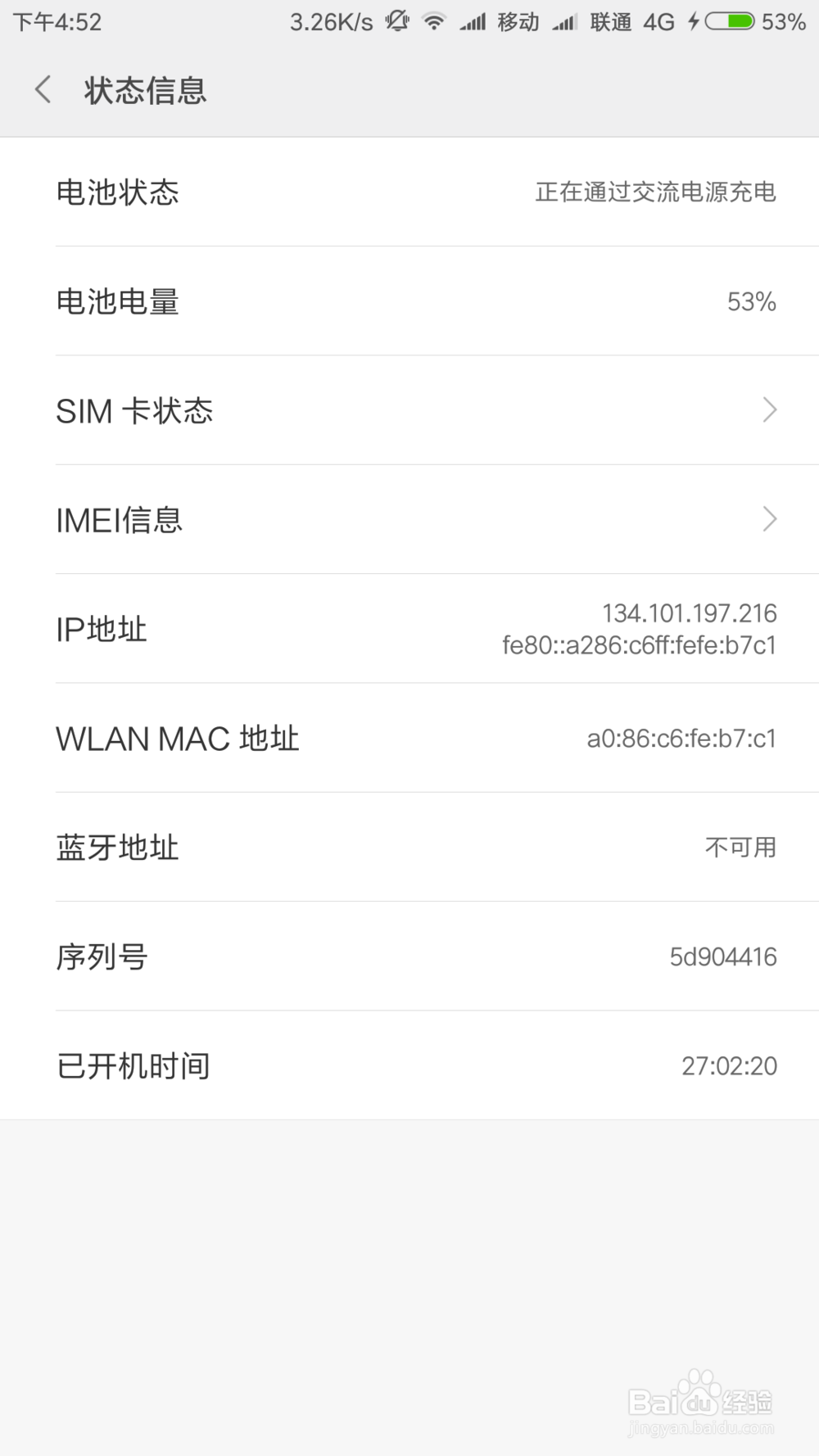Expand IMEI信息 entry
The width and height of the screenshot is (819, 1456).
click(x=409, y=519)
